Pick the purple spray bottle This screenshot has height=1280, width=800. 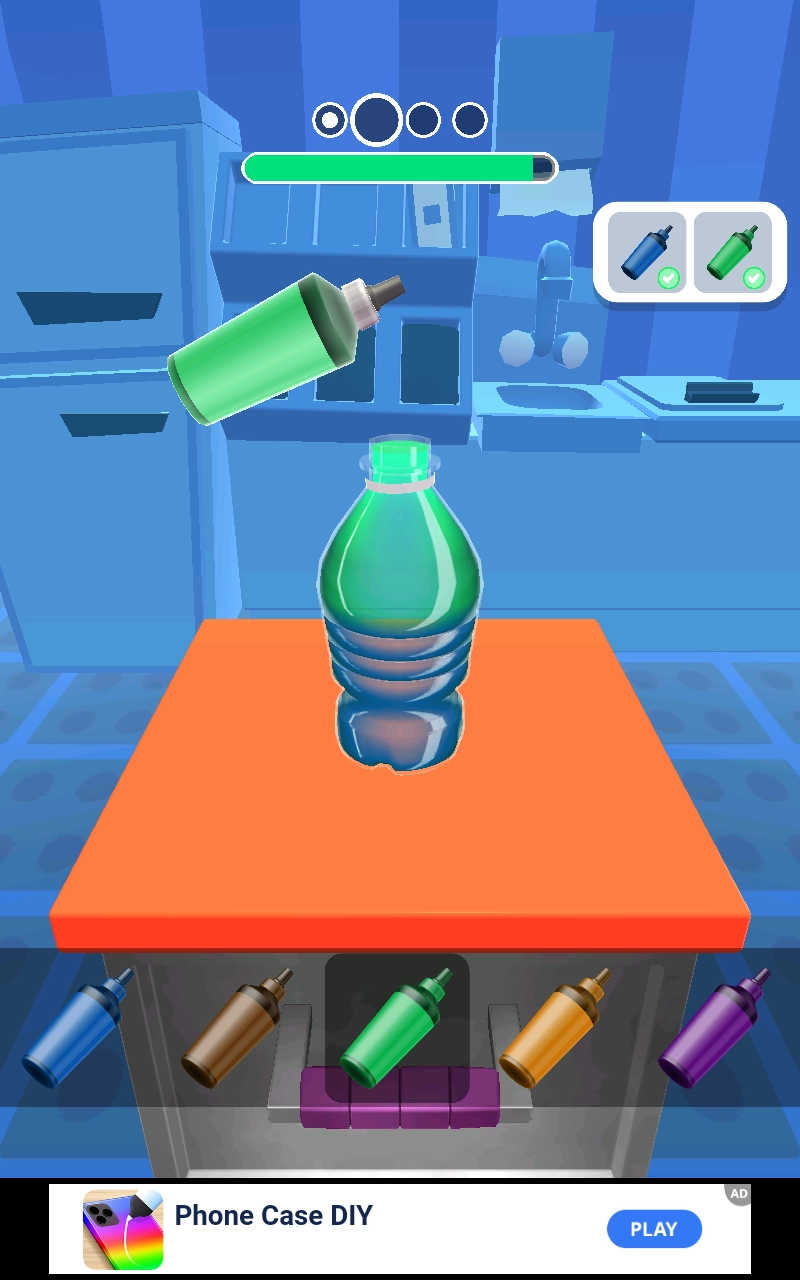[714, 1030]
